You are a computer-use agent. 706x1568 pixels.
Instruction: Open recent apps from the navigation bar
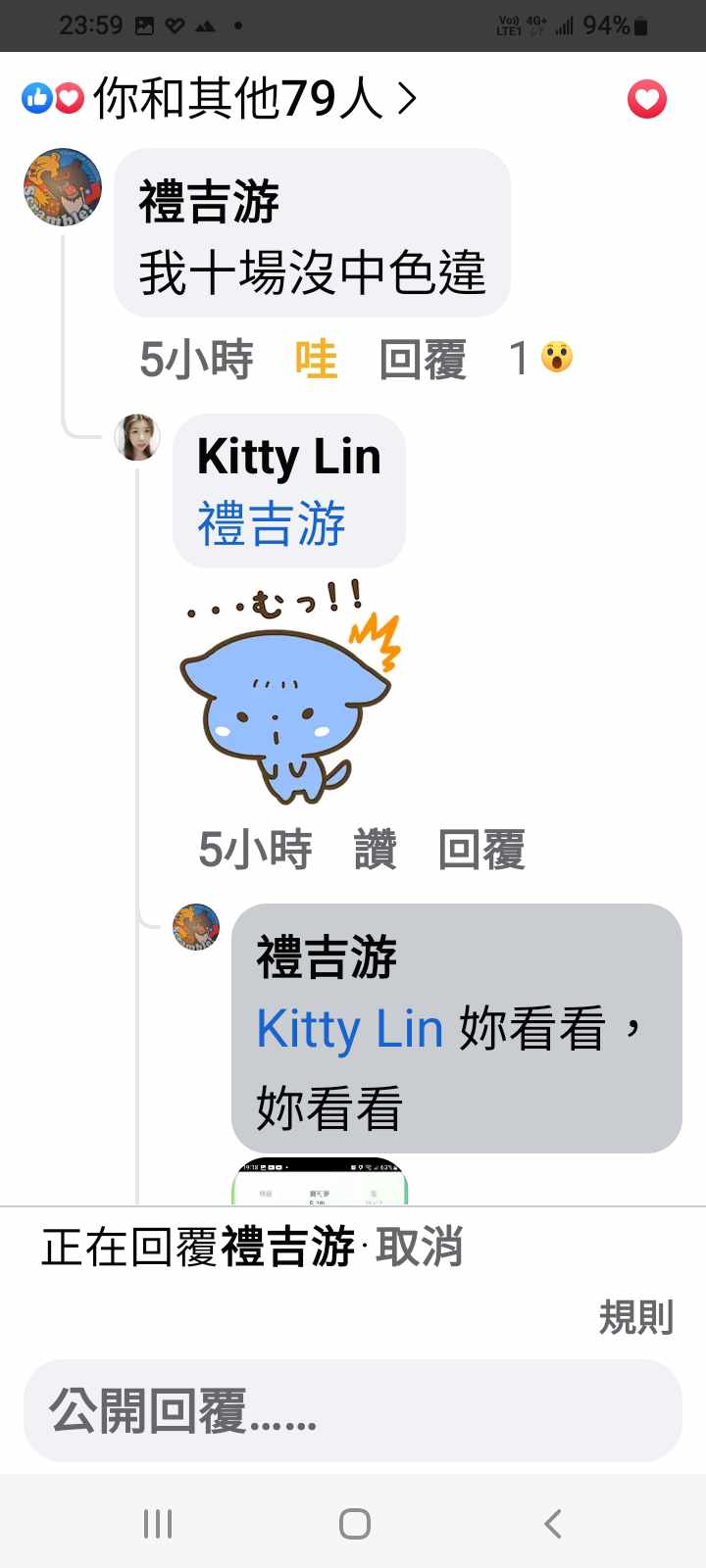[x=157, y=1524]
